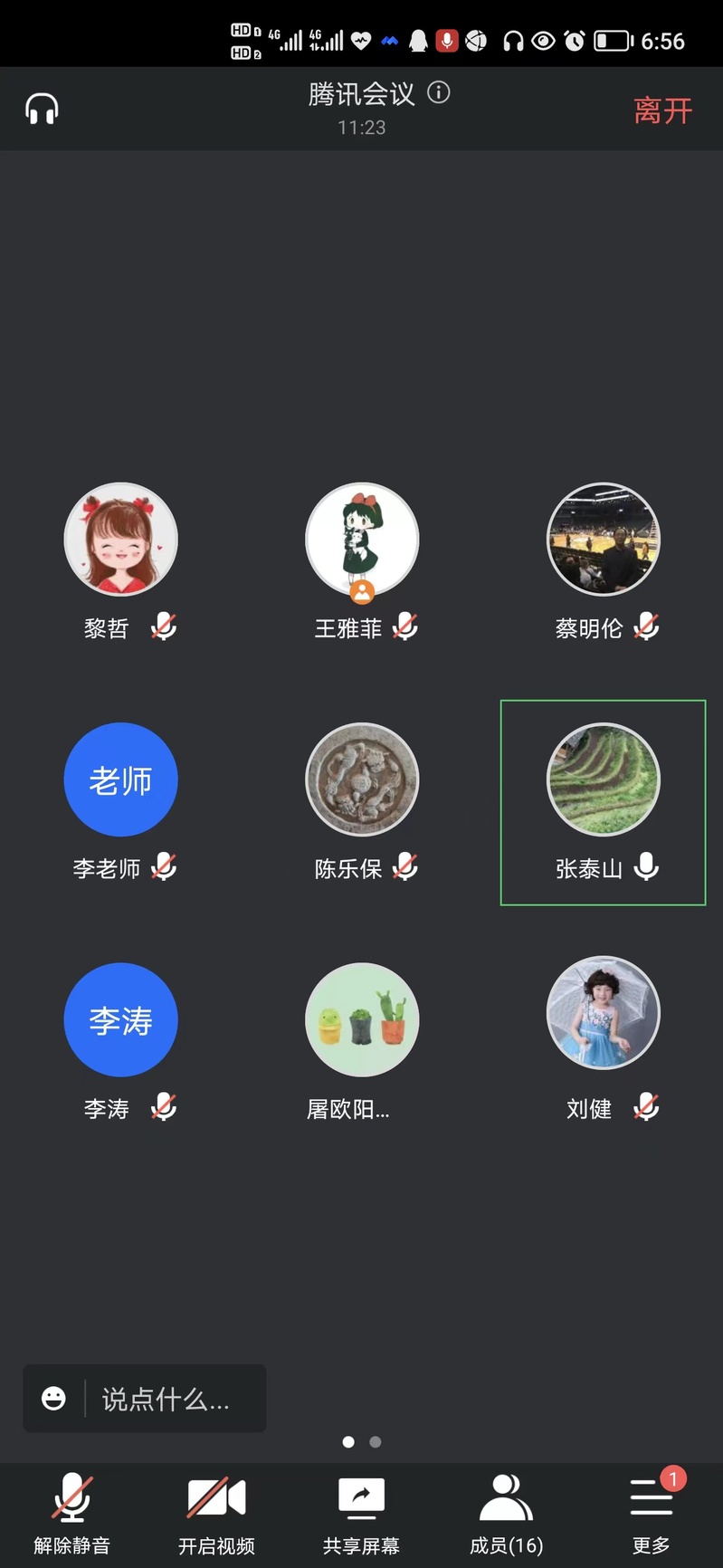This screenshot has width=723, height=1568.
Task: Open the emoji picker in chat bar
Action: (x=54, y=1399)
